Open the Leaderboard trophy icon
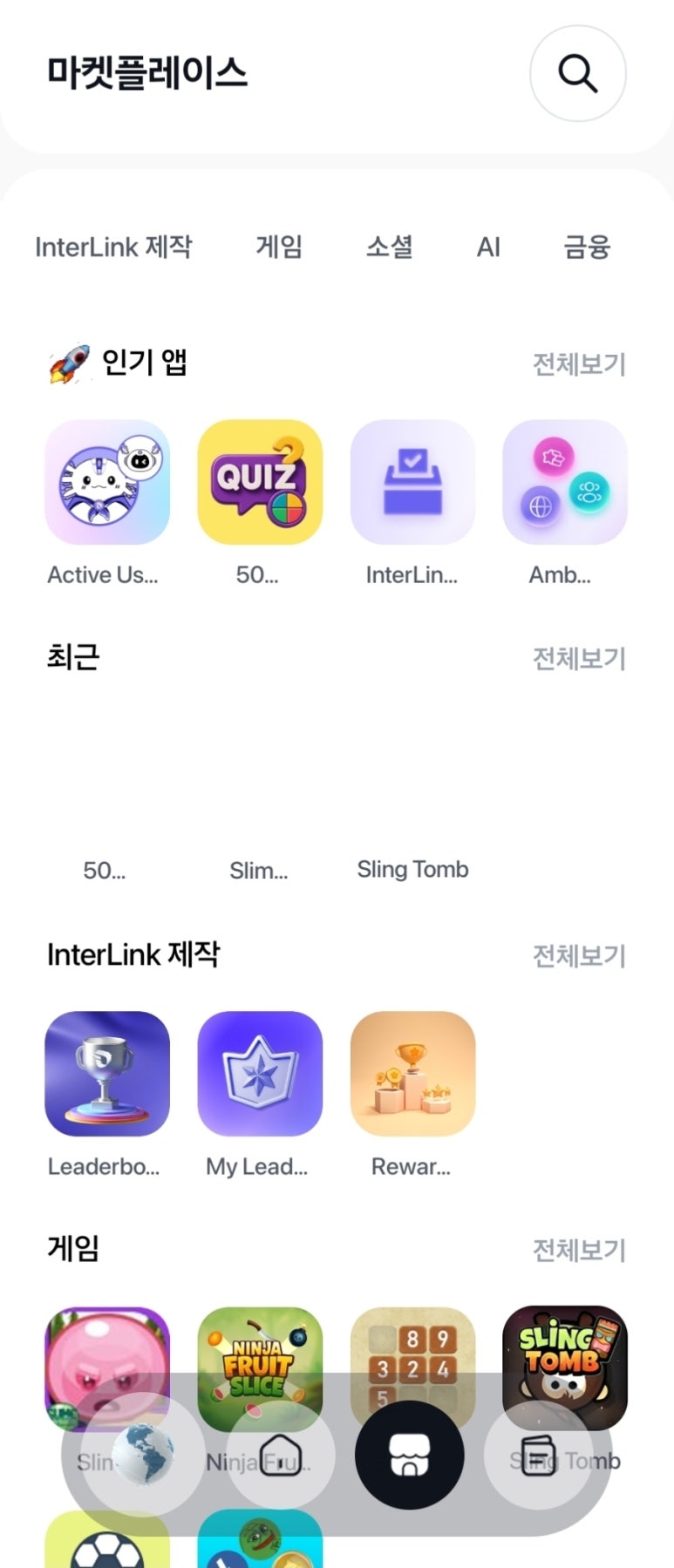674x1568 pixels. [x=106, y=1073]
